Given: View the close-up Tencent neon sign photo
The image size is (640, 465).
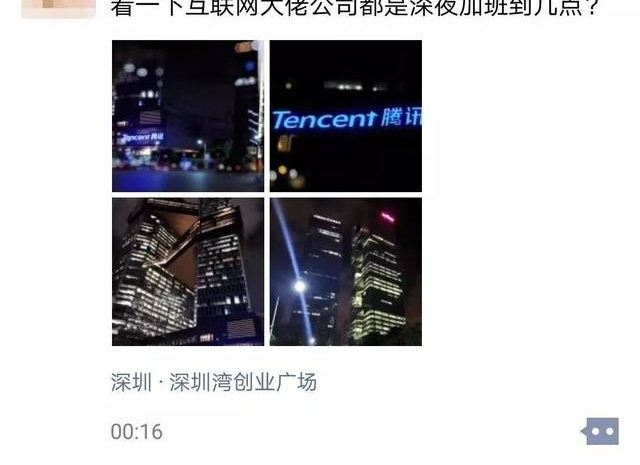Looking at the screenshot, I should click(346, 116).
